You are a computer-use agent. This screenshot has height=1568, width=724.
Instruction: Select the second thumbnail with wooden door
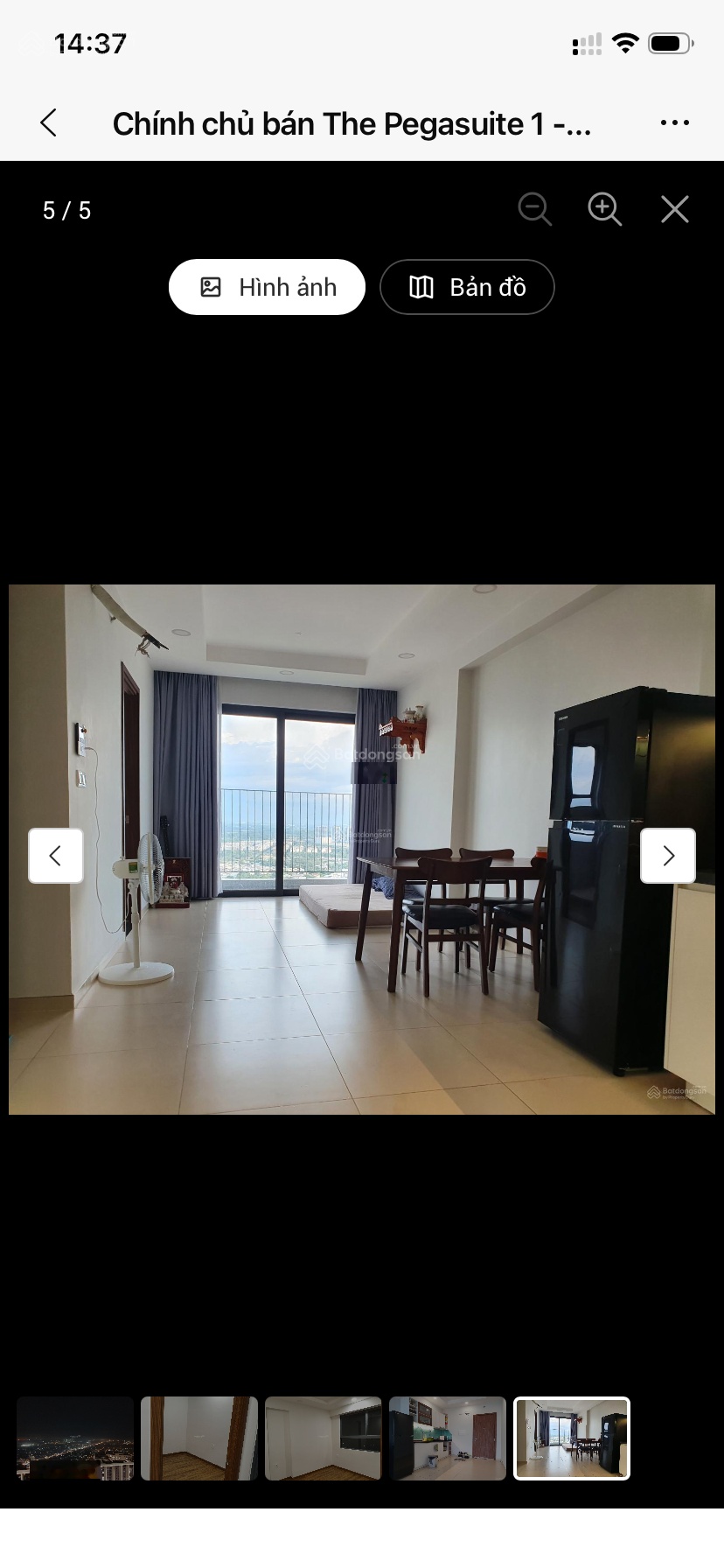point(199,1438)
